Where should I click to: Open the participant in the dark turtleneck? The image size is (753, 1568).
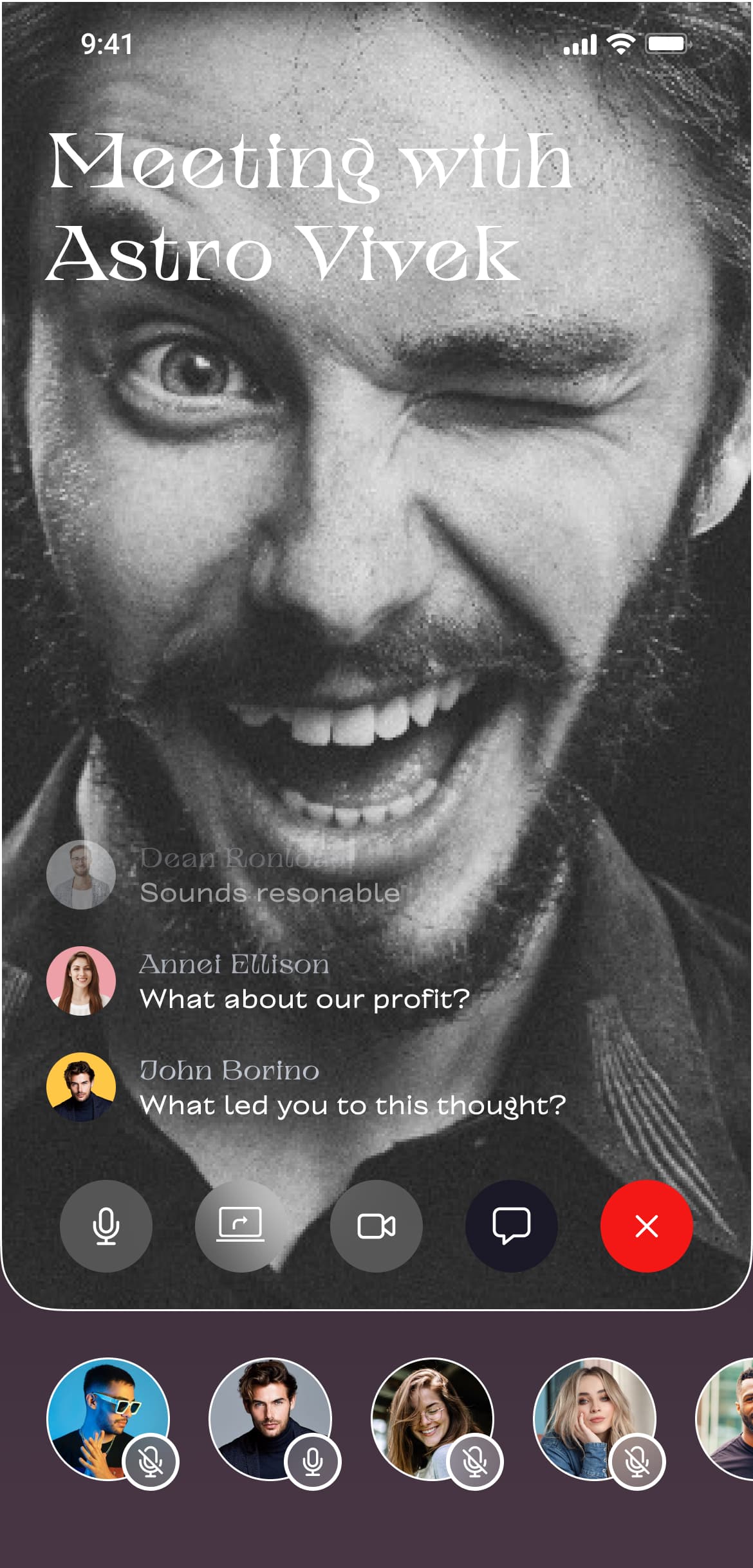point(270,1419)
